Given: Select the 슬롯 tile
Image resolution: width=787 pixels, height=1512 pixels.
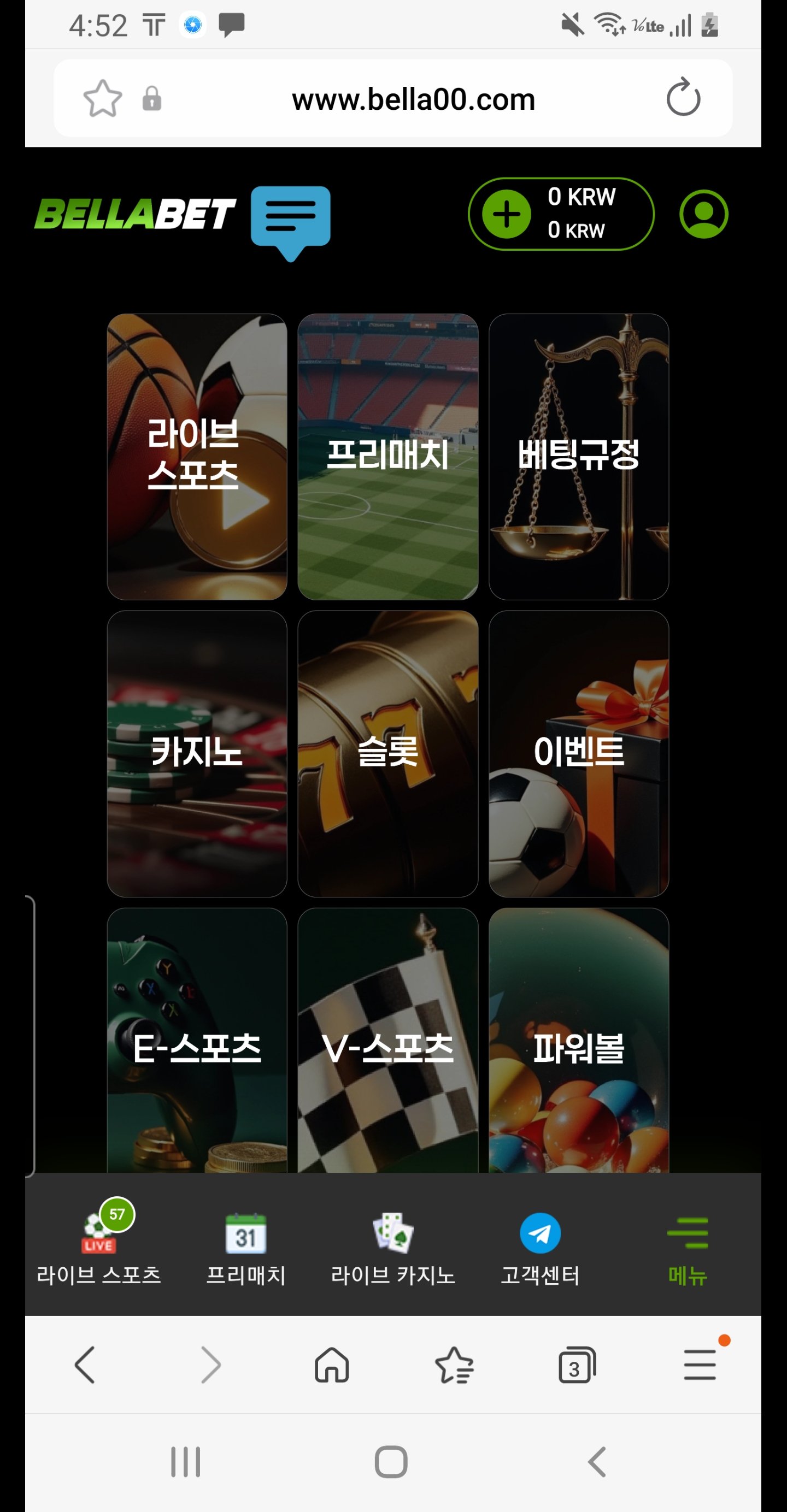Looking at the screenshot, I should tap(387, 753).
